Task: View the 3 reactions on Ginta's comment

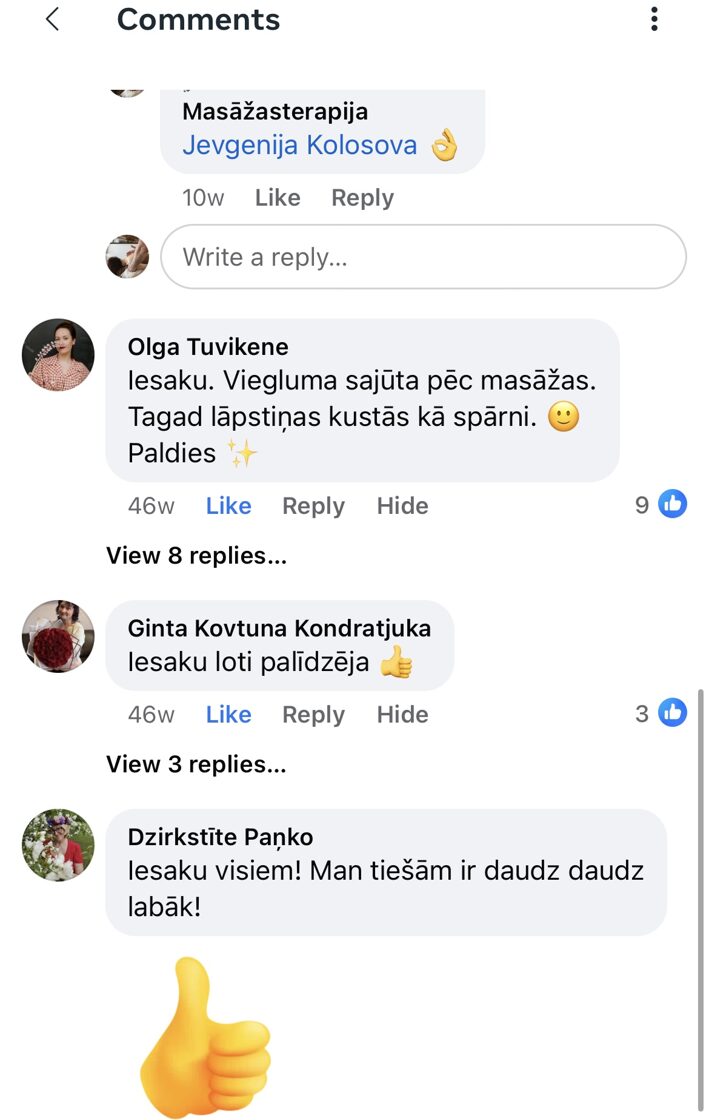Action: (662, 713)
